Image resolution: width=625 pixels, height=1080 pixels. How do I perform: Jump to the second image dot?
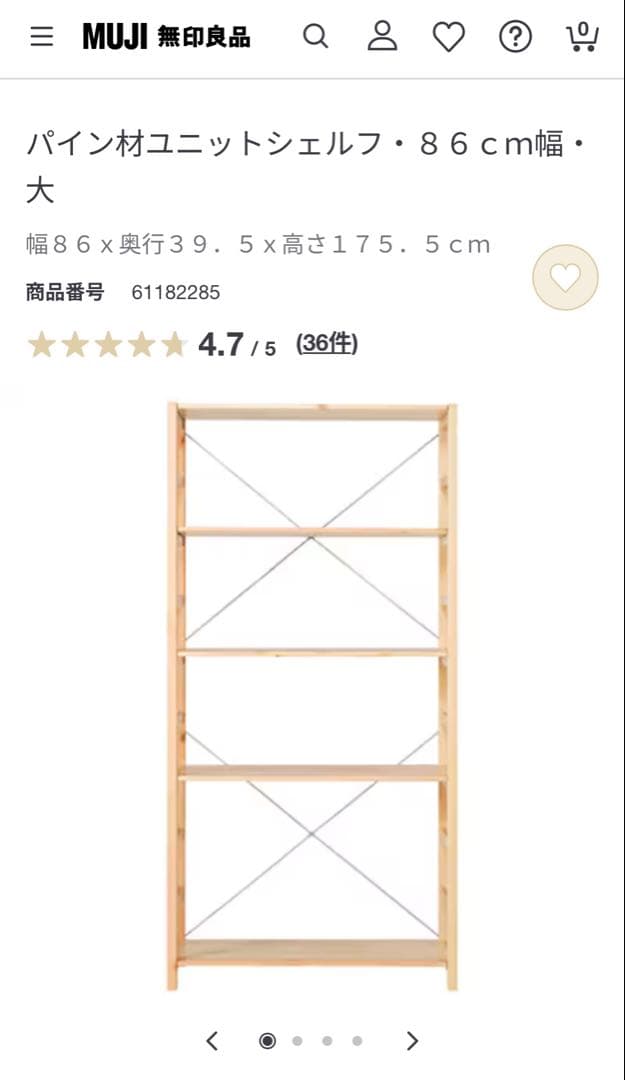point(297,1041)
